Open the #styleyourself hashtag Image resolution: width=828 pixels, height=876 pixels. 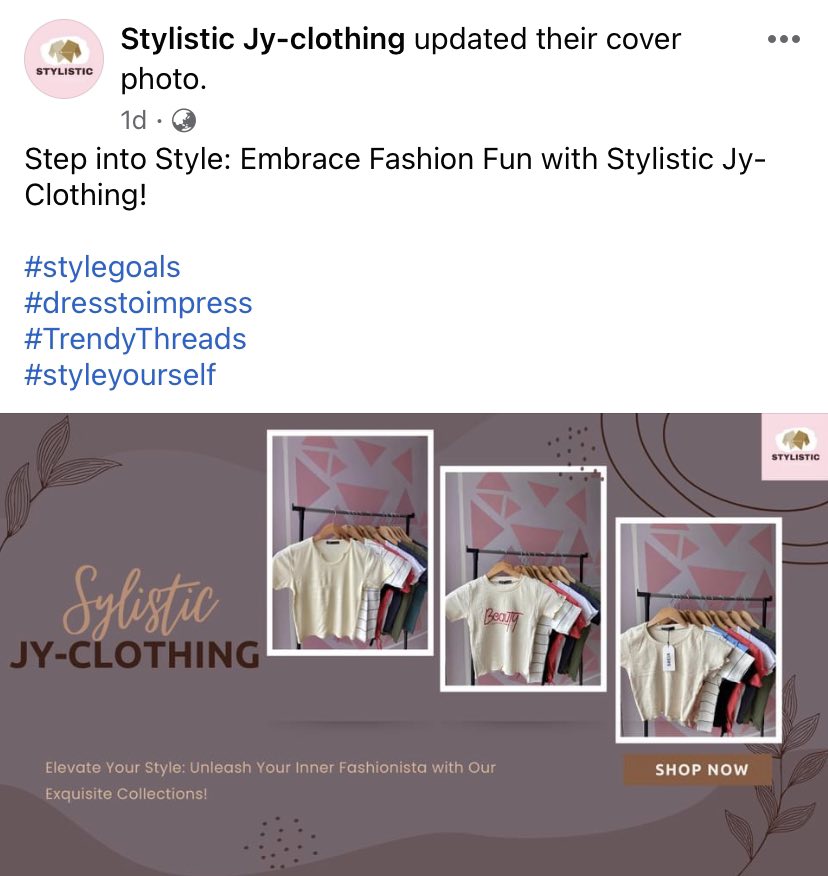(120, 375)
